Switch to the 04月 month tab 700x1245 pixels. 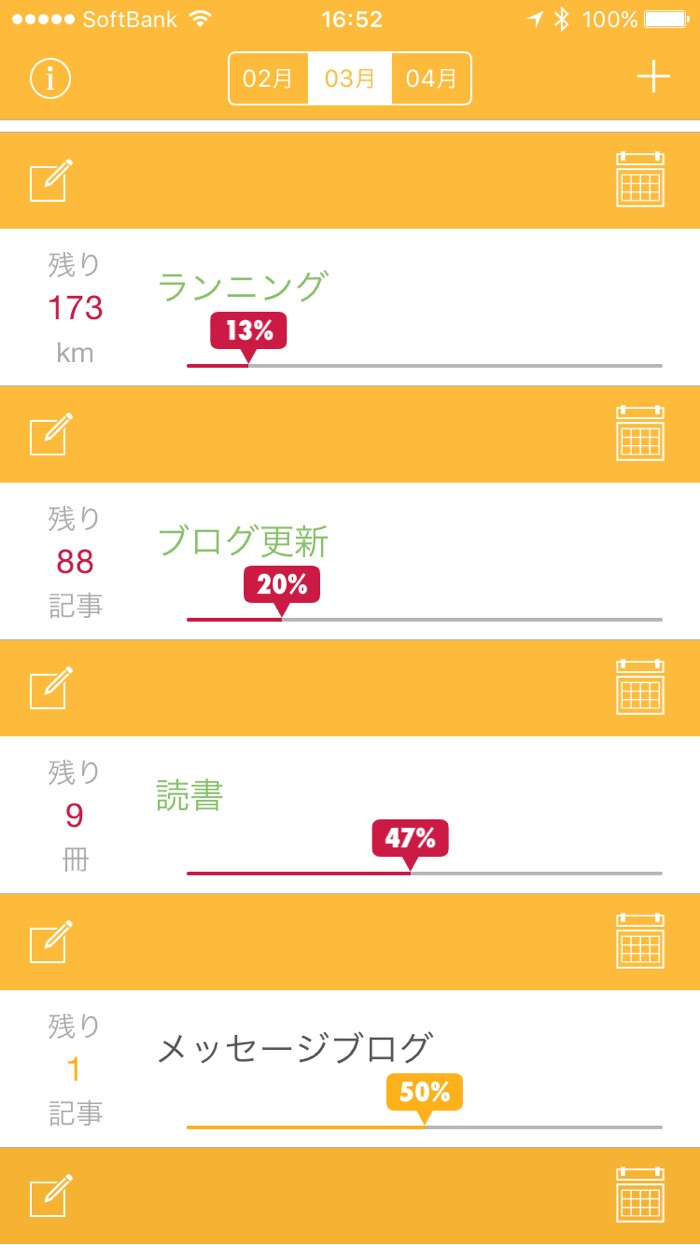431,78
